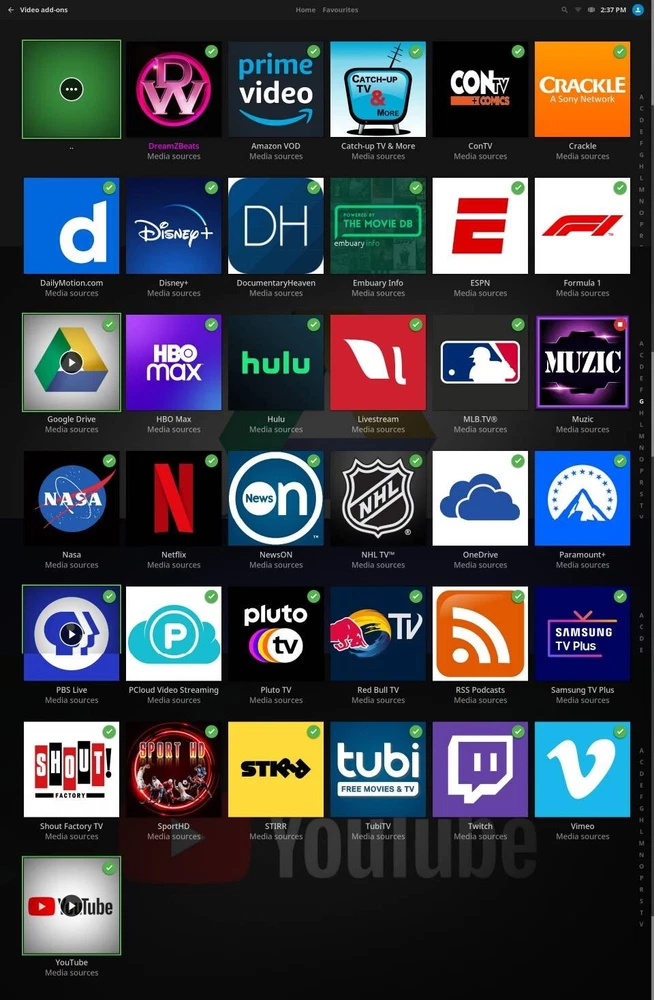Screen dimensions: 654x1000
Task: Go back from Video add-ons
Action: click(11, 10)
